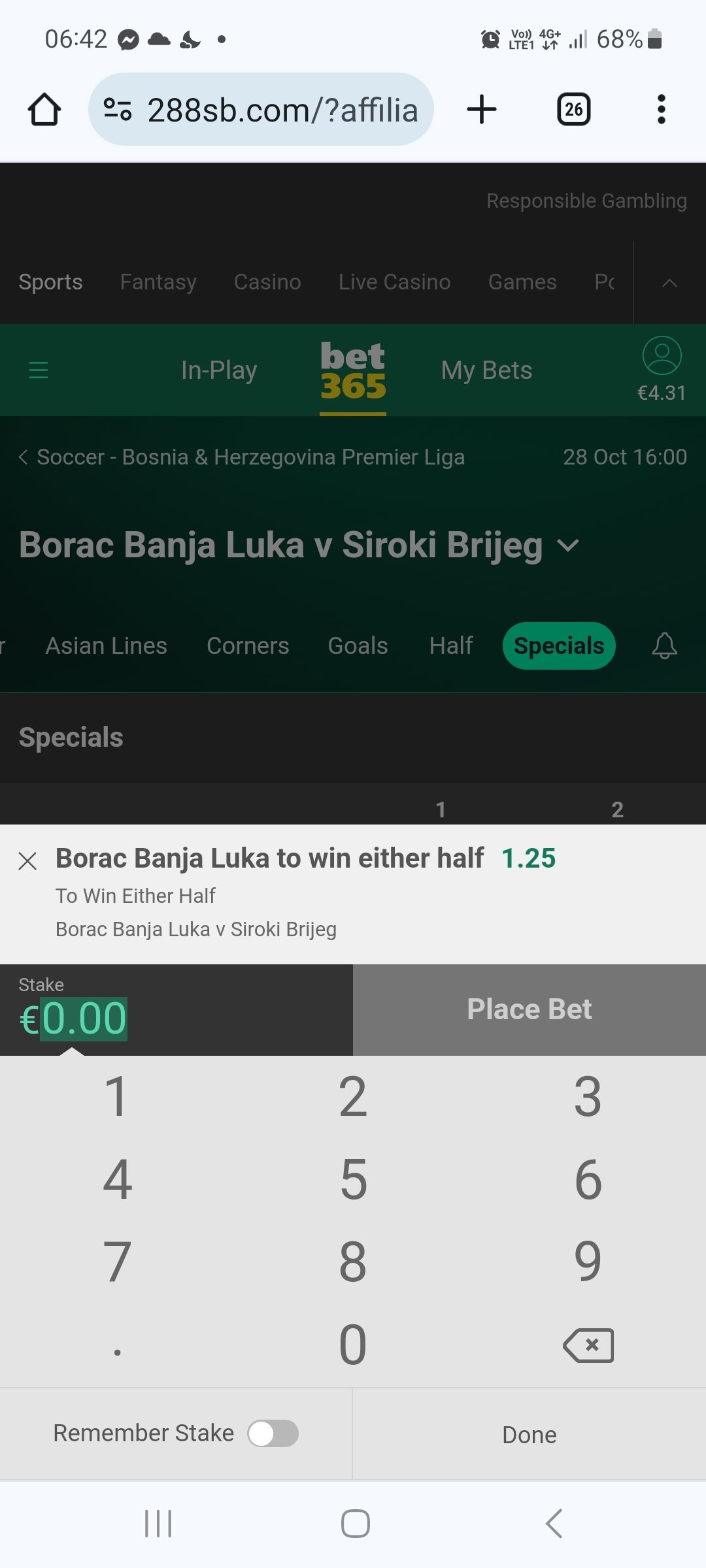Tap Done to close the keypad

529,1435
